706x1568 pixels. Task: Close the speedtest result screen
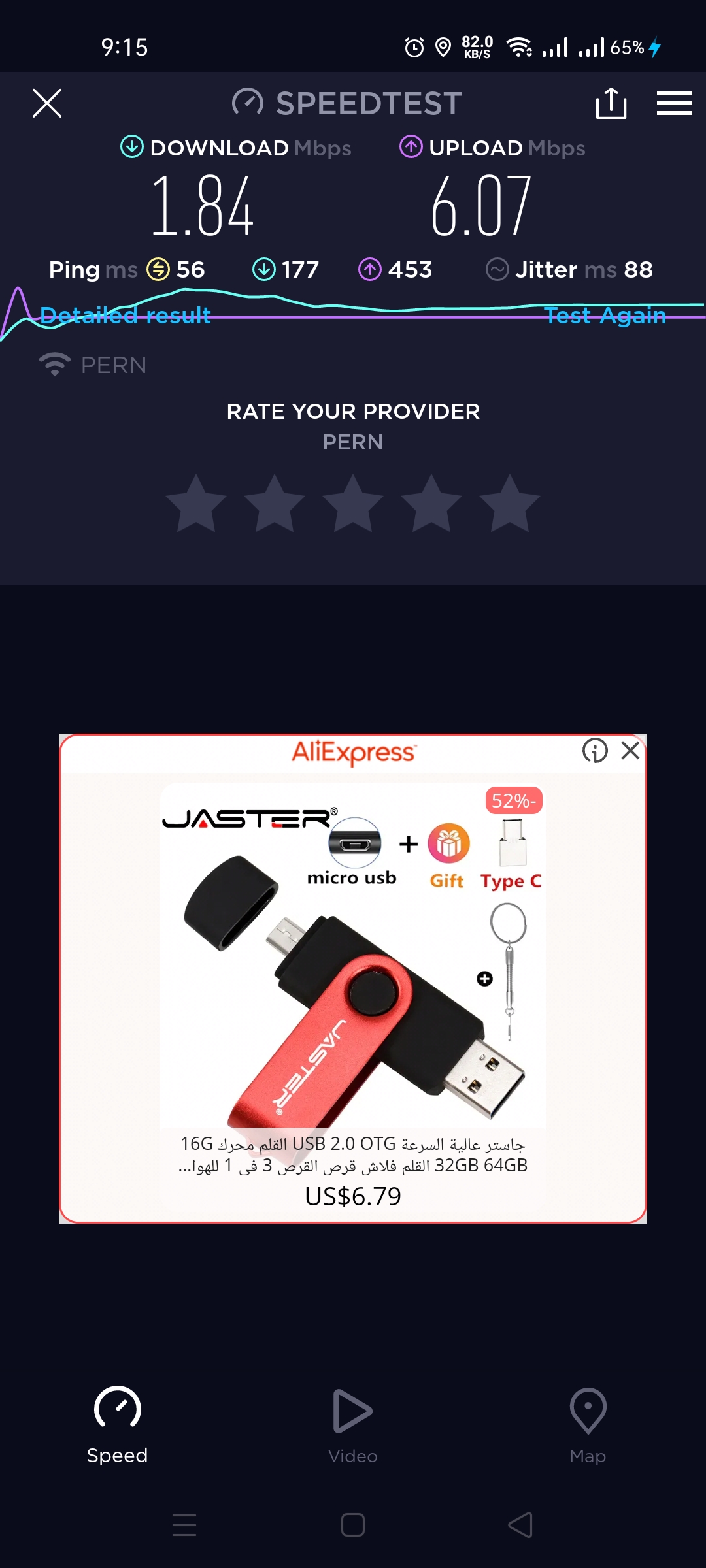[x=47, y=103]
